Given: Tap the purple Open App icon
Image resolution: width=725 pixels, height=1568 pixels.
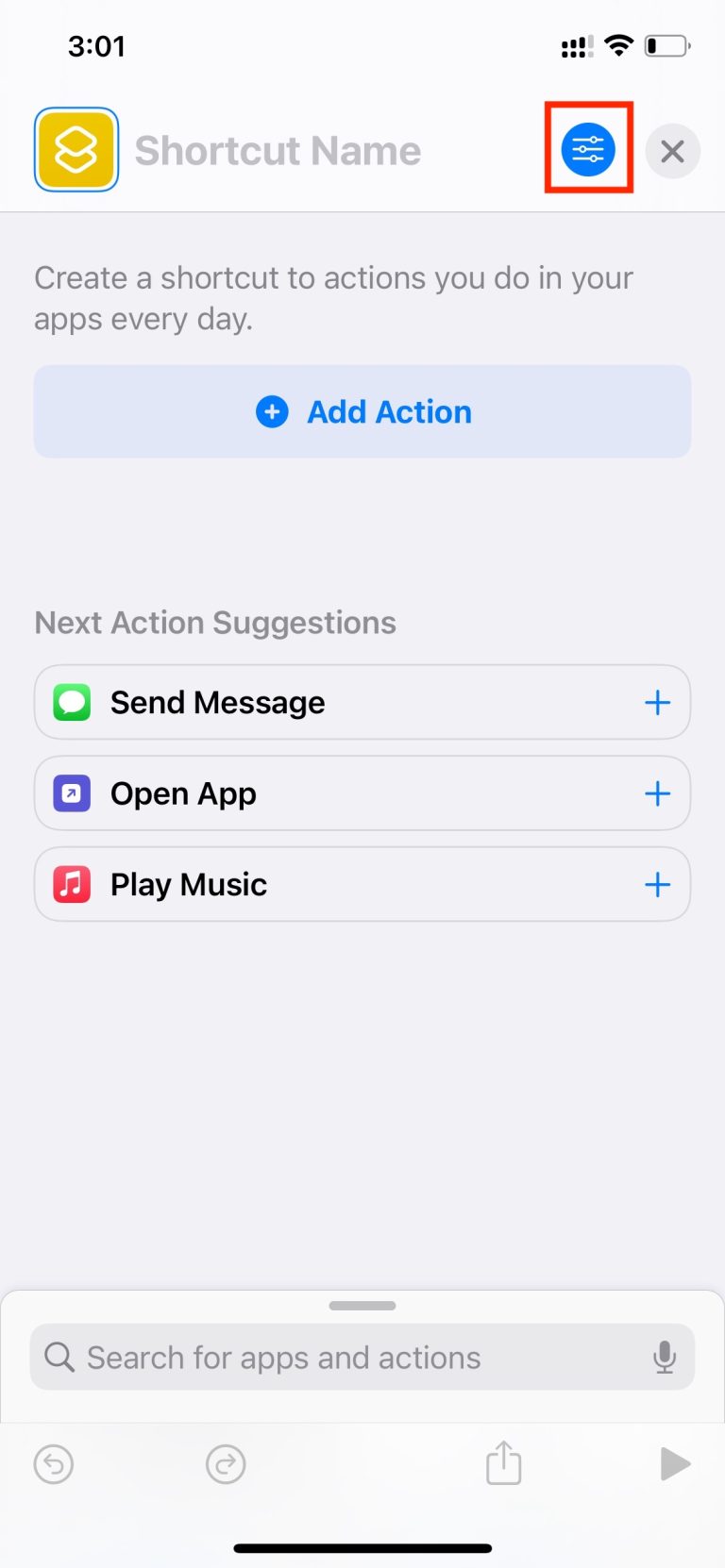Looking at the screenshot, I should coord(71,793).
